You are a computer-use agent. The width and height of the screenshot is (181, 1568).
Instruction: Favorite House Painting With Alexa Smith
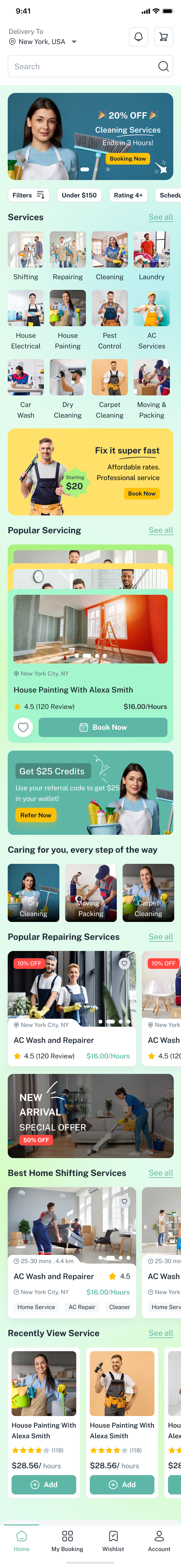[x=23, y=727]
